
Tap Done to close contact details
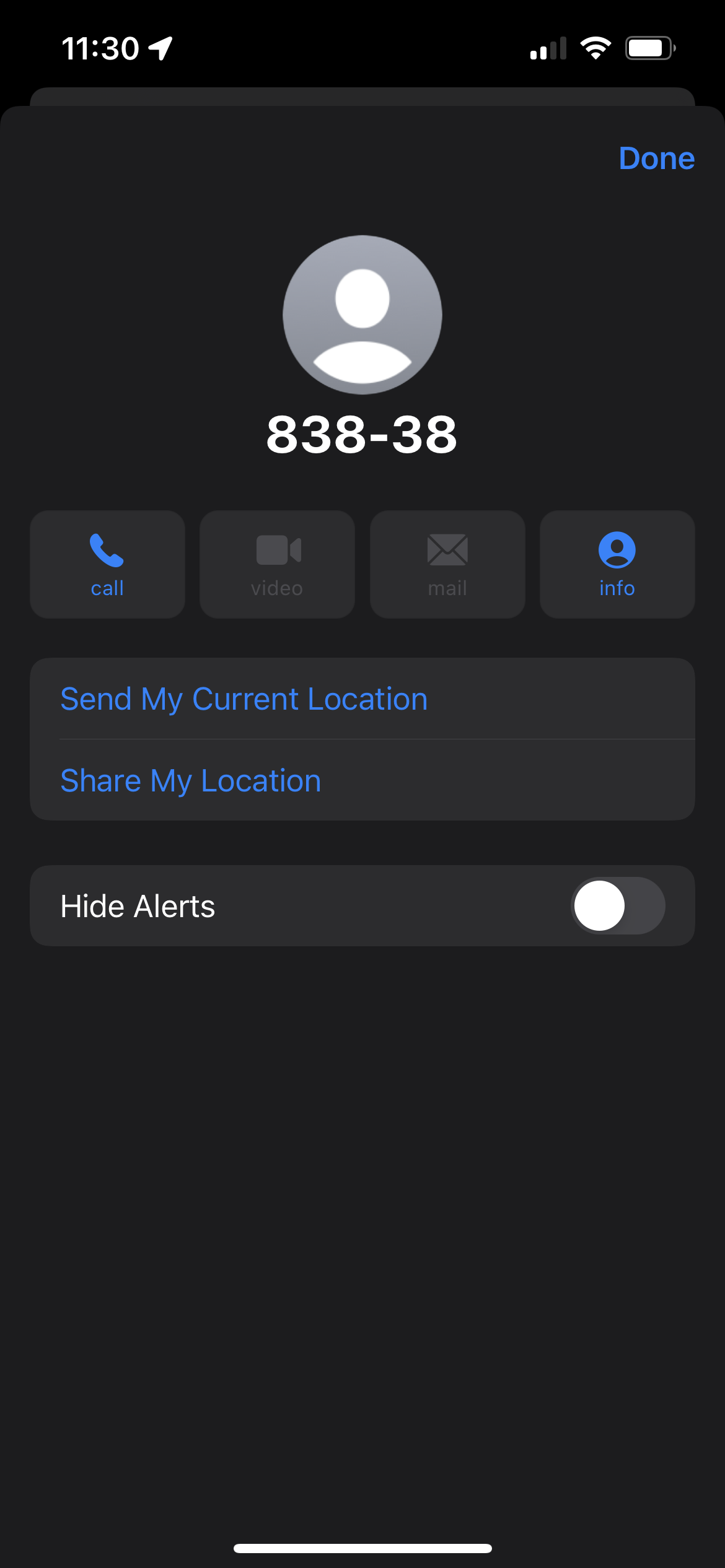(656, 159)
